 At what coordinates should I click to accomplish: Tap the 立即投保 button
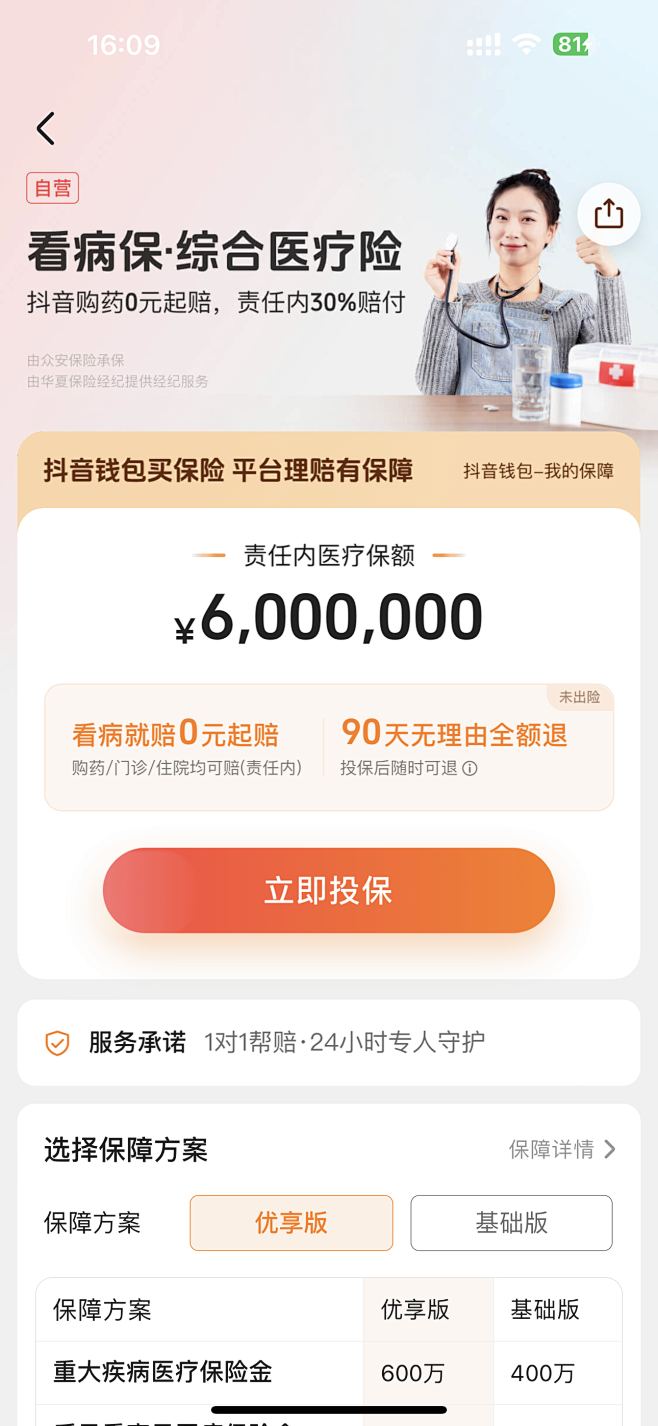click(328, 890)
